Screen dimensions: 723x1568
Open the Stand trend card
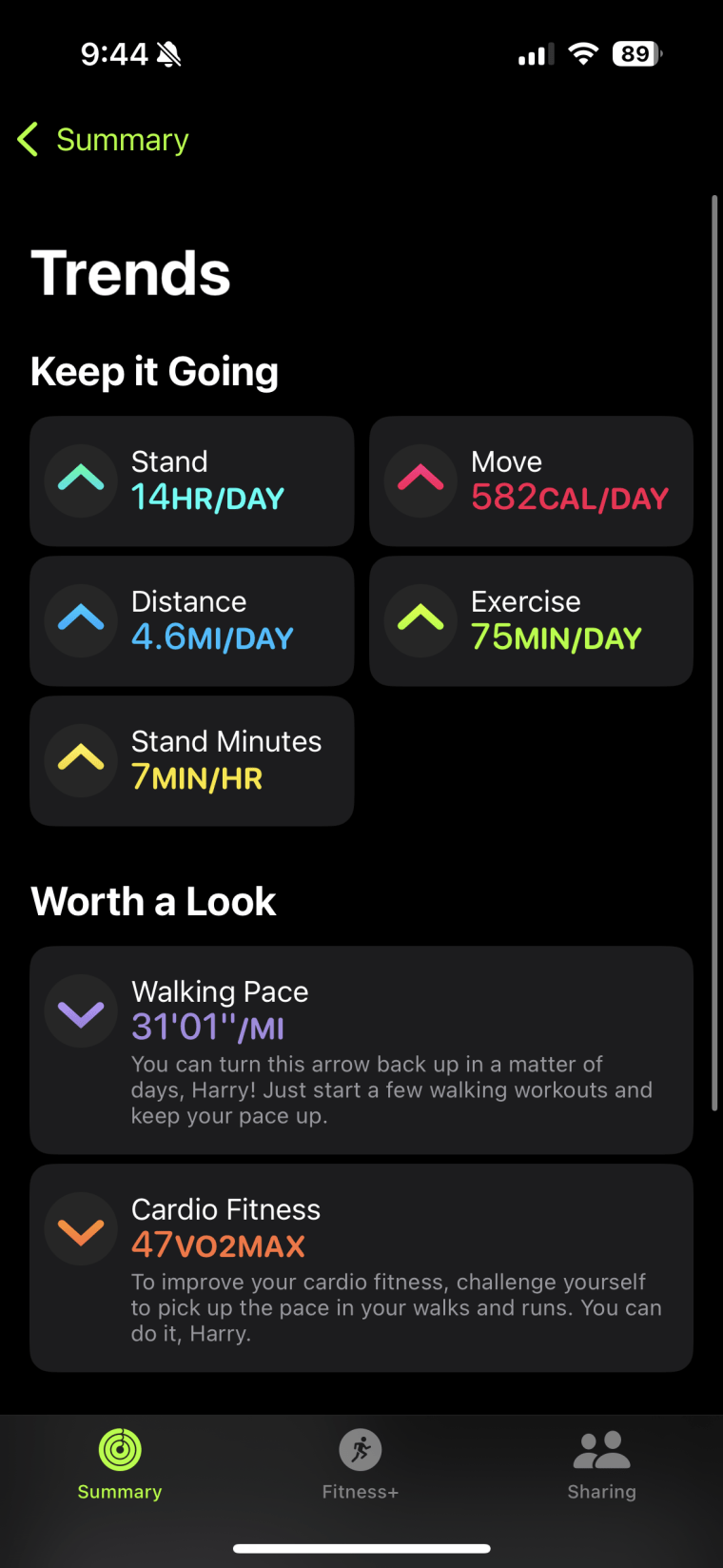(191, 480)
